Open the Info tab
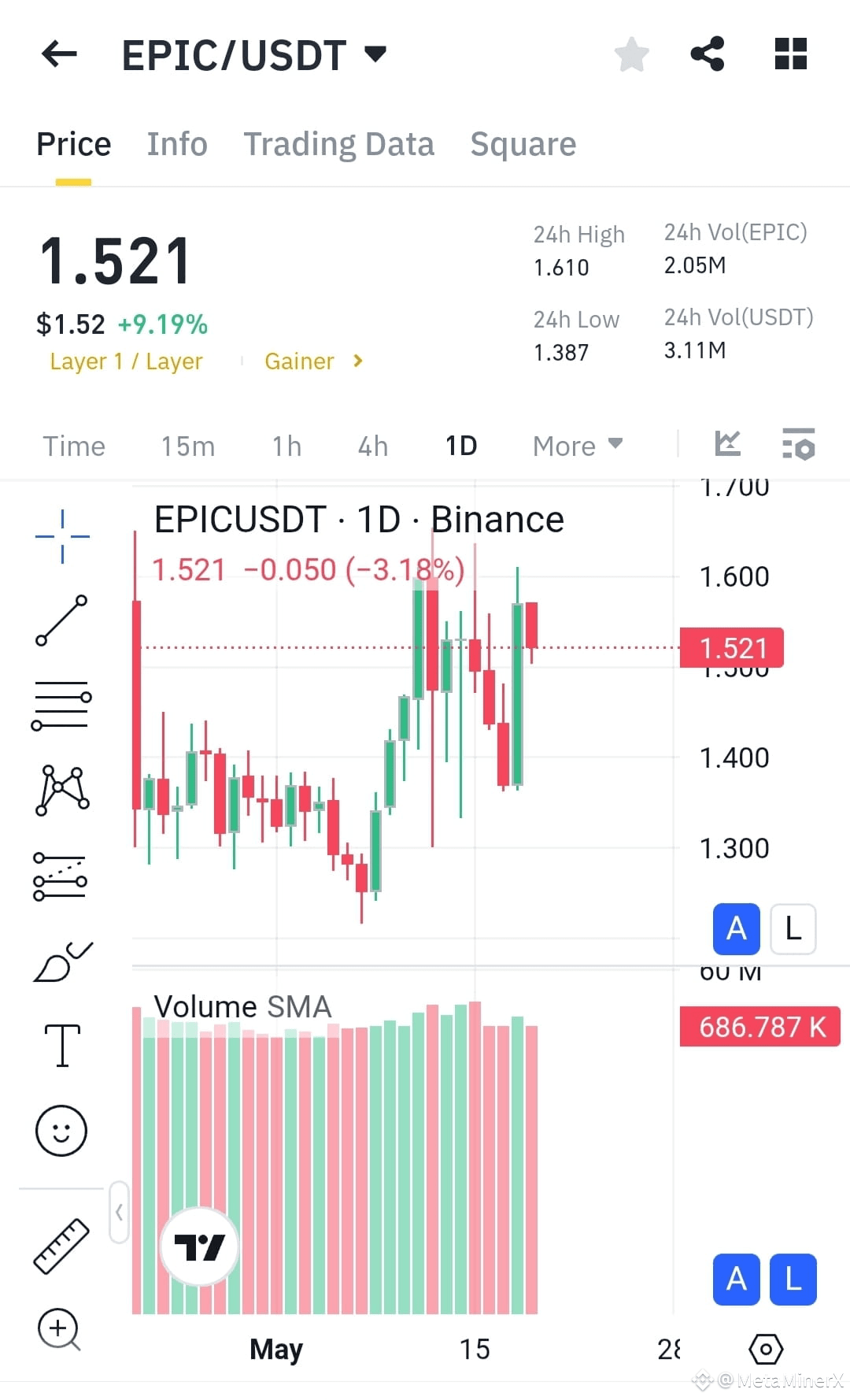The height and width of the screenshot is (1400, 850). point(176,143)
